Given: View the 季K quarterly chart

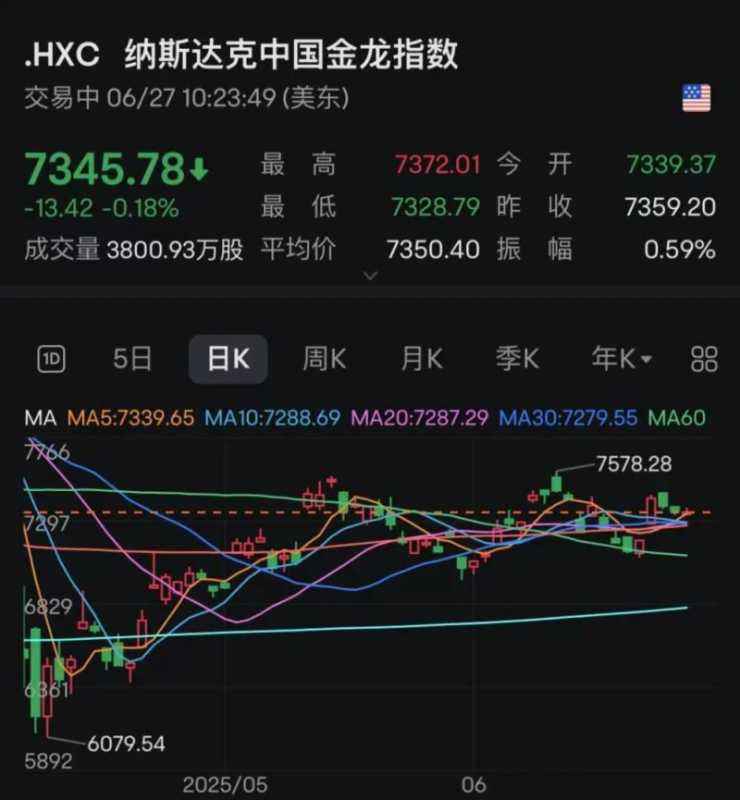Looking at the screenshot, I should (517, 359).
